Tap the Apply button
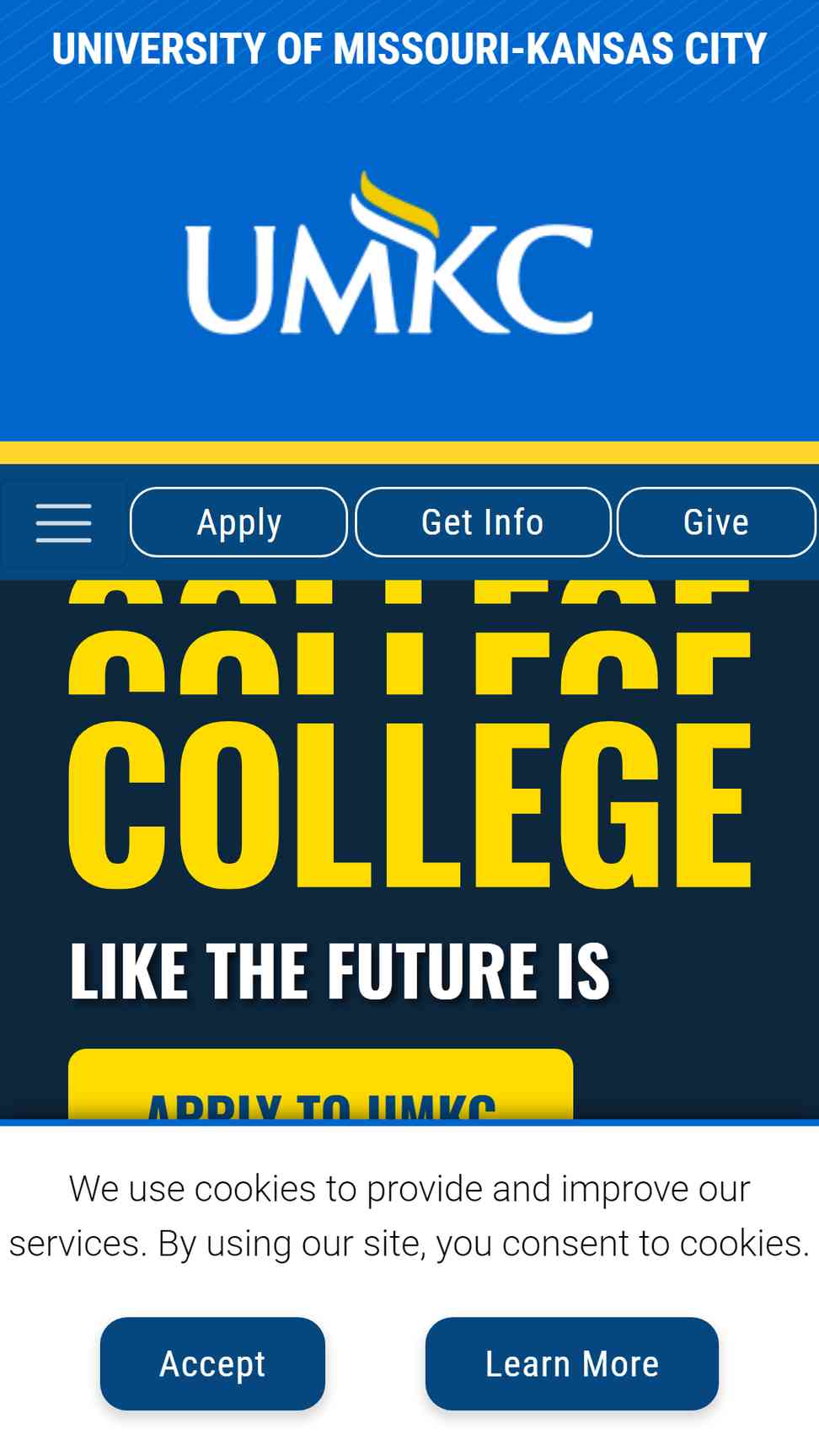 (238, 522)
